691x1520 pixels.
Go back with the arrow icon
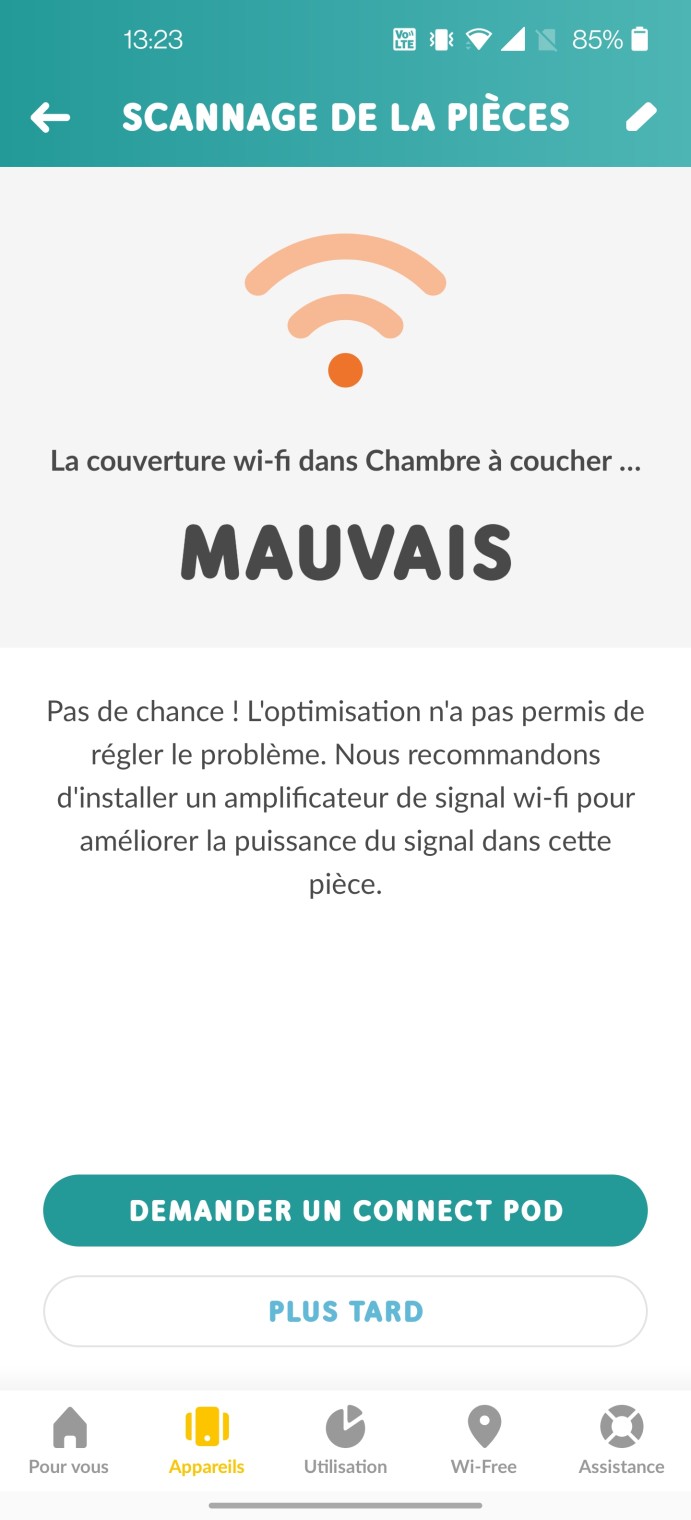[50, 118]
